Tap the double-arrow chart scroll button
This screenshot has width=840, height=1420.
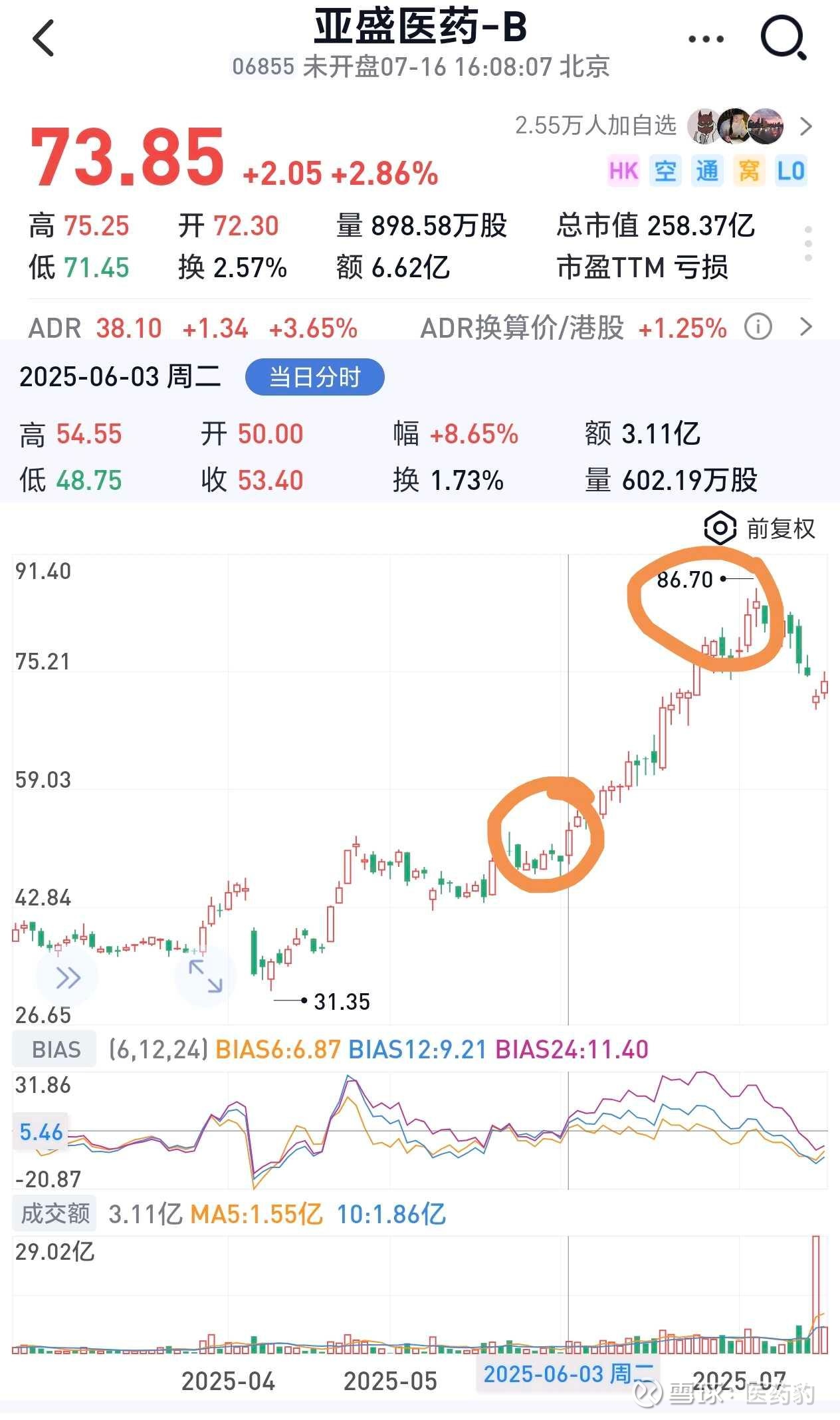click(68, 978)
